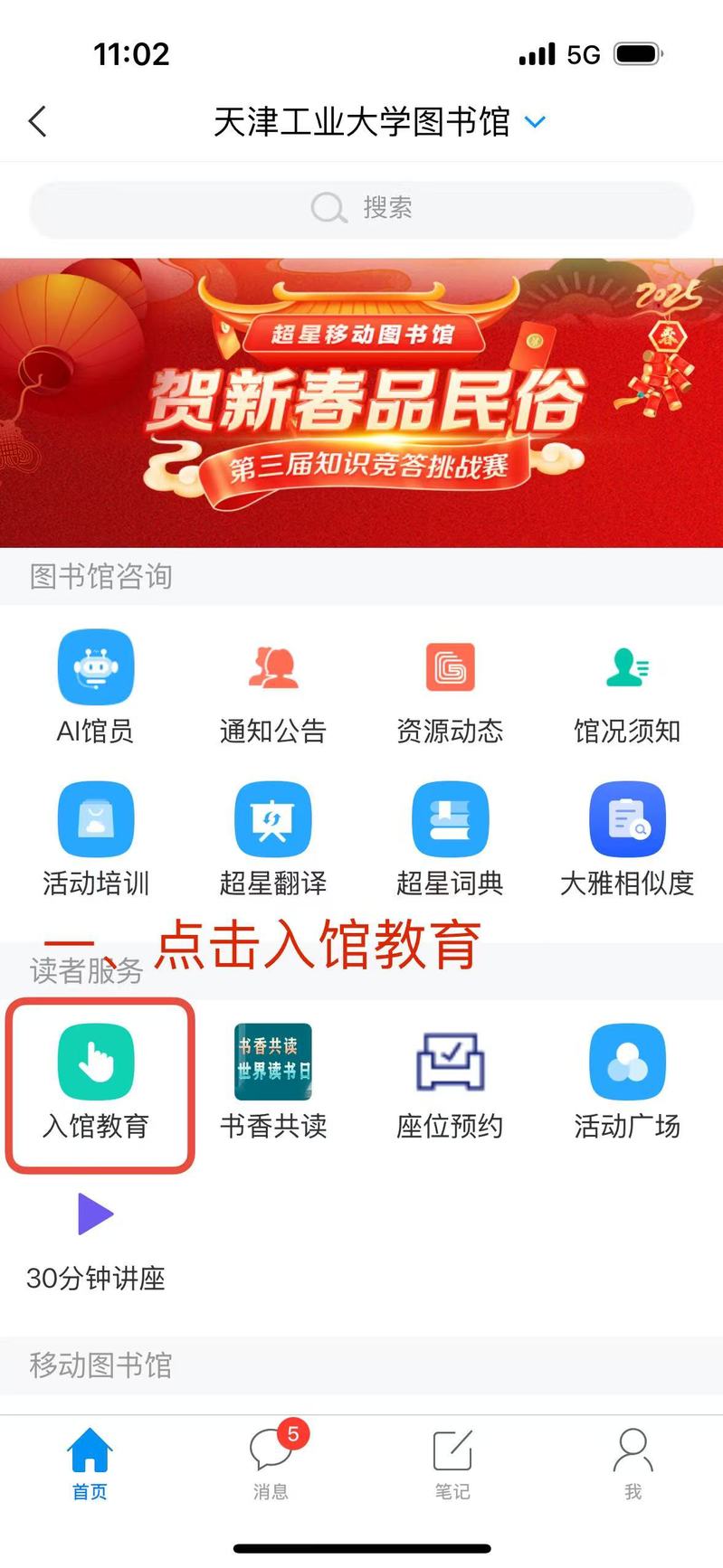Go back using the top-left arrow
The image size is (723, 1568).
[x=38, y=121]
